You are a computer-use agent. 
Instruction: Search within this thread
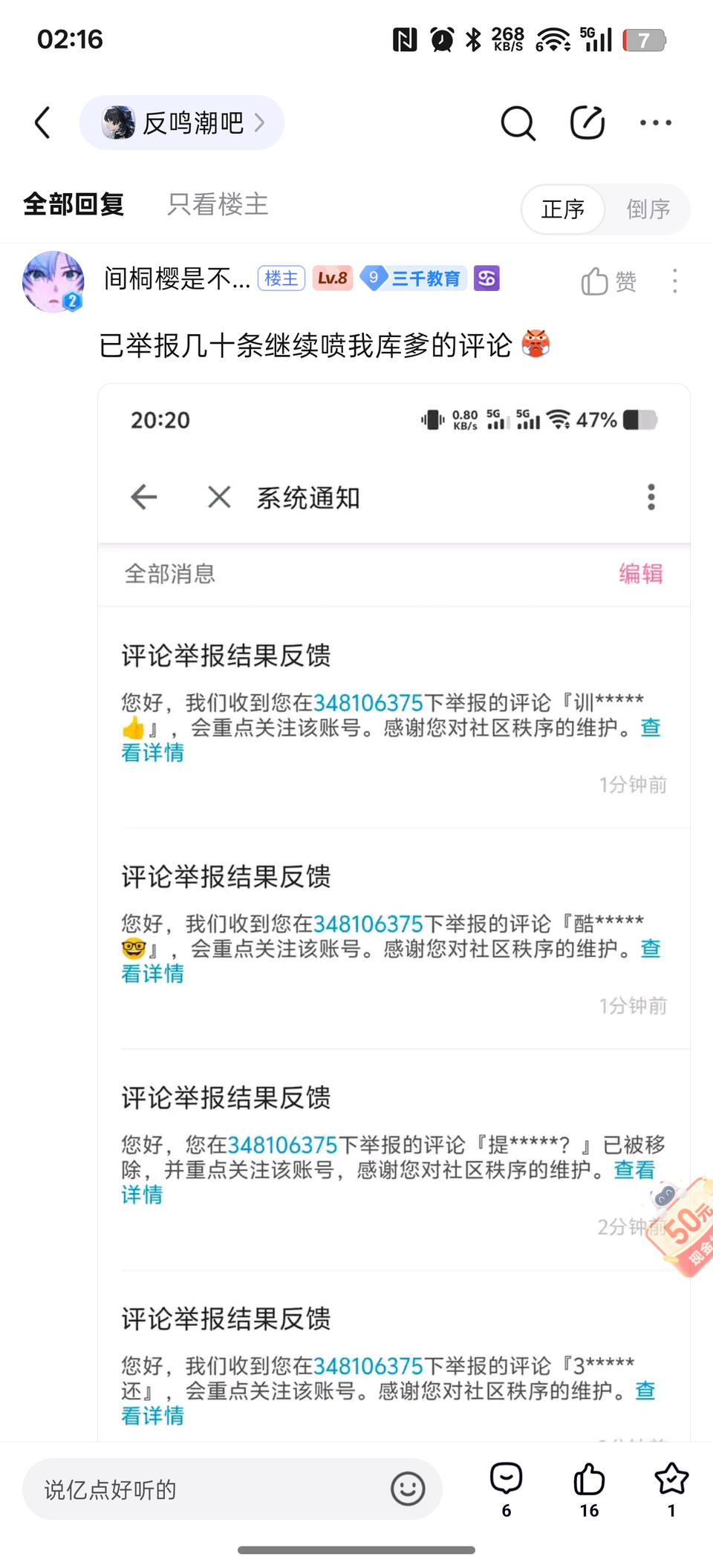coord(518,122)
